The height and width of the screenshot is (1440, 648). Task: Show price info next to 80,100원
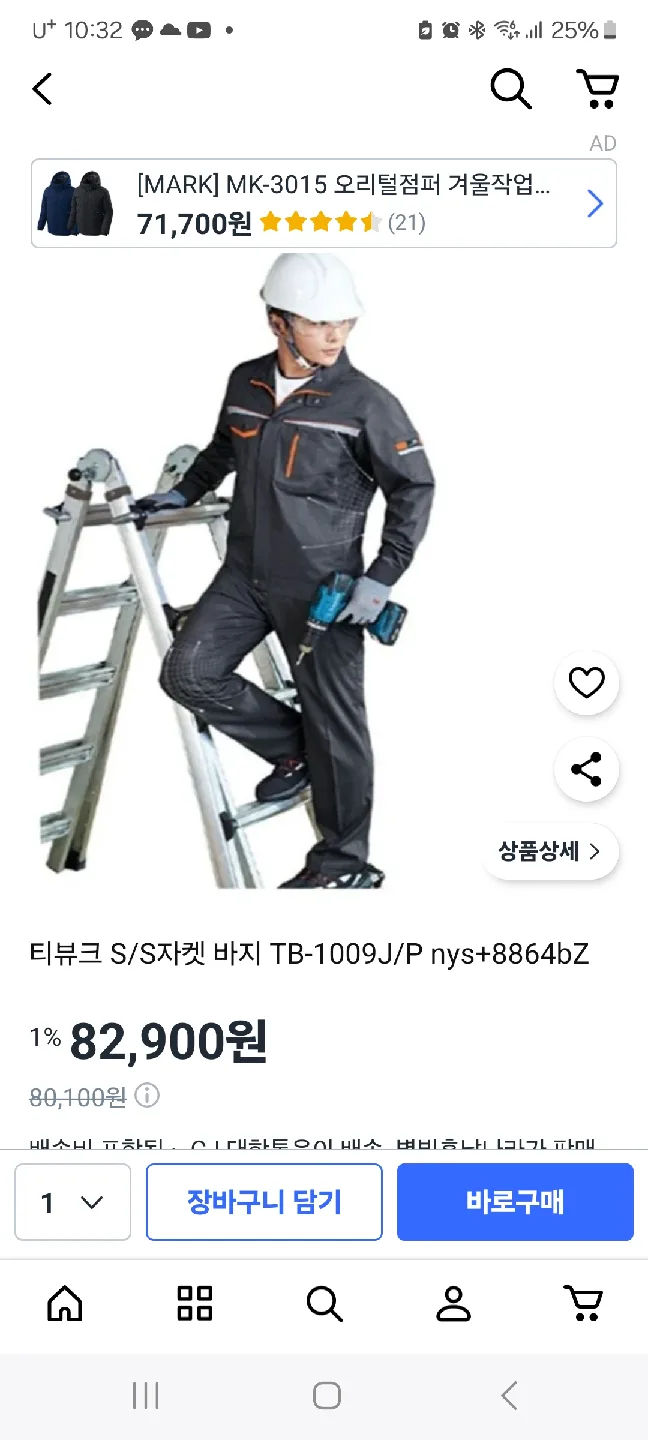tap(147, 1097)
